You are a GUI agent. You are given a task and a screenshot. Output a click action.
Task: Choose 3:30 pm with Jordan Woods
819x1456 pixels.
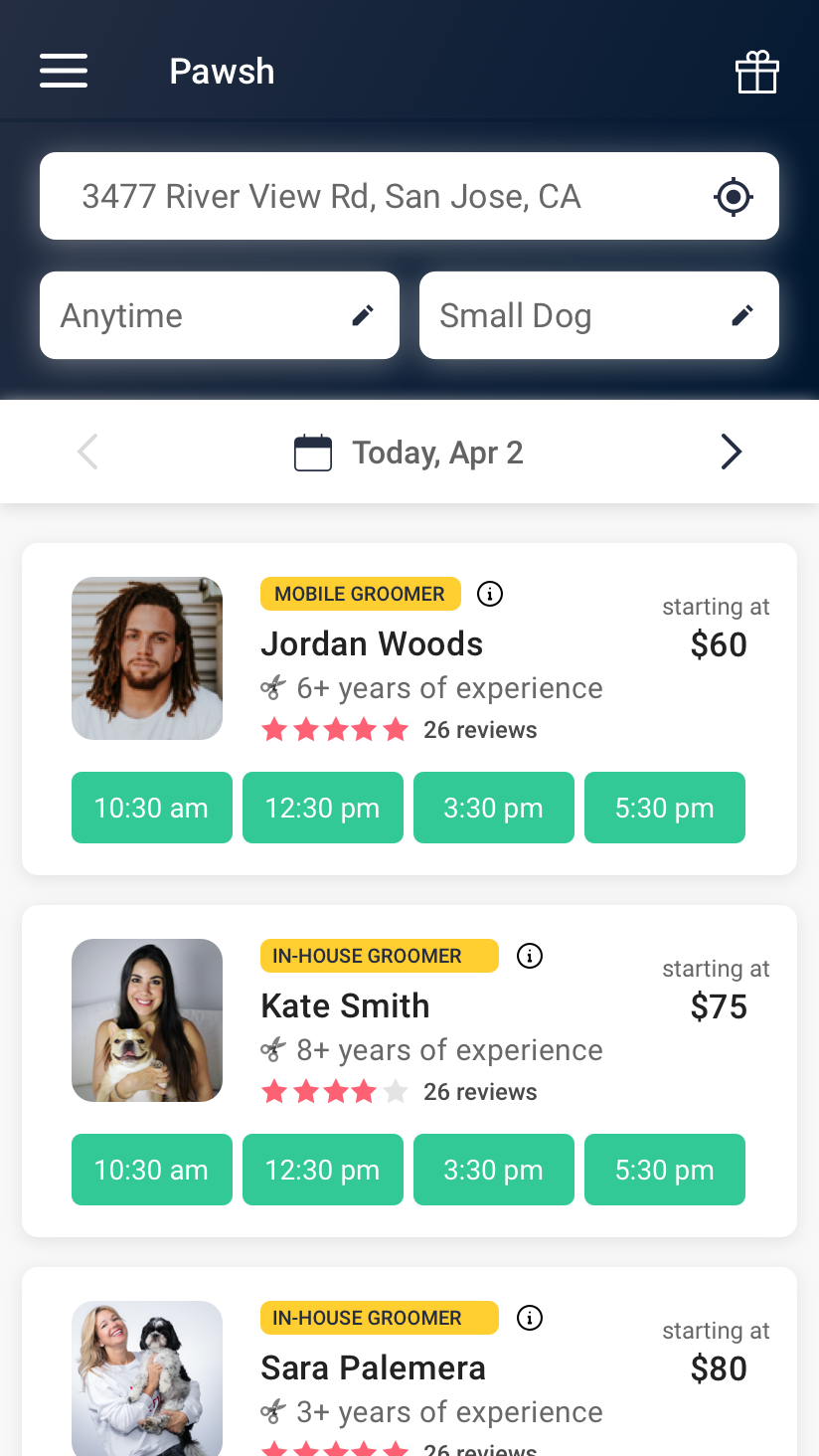(493, 808)
